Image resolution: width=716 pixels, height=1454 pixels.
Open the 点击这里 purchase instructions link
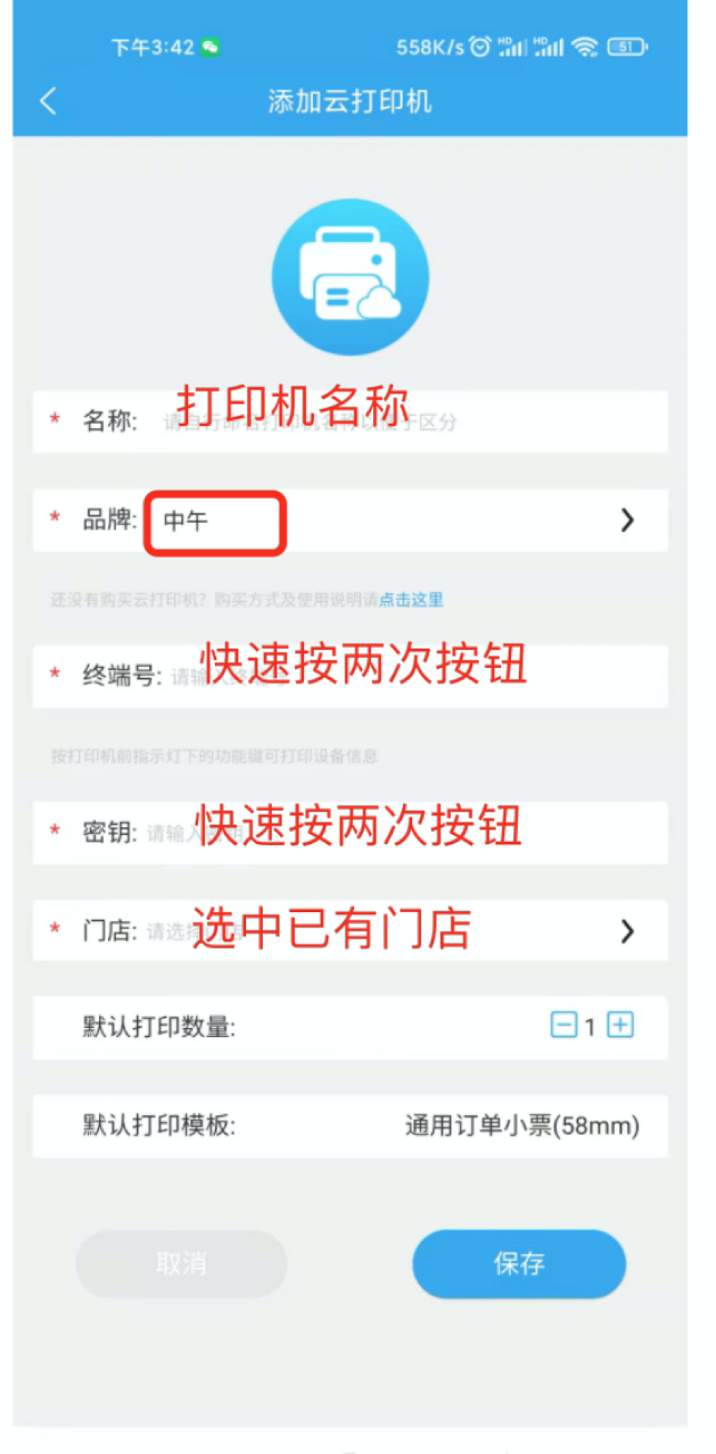tap(411, 600)
